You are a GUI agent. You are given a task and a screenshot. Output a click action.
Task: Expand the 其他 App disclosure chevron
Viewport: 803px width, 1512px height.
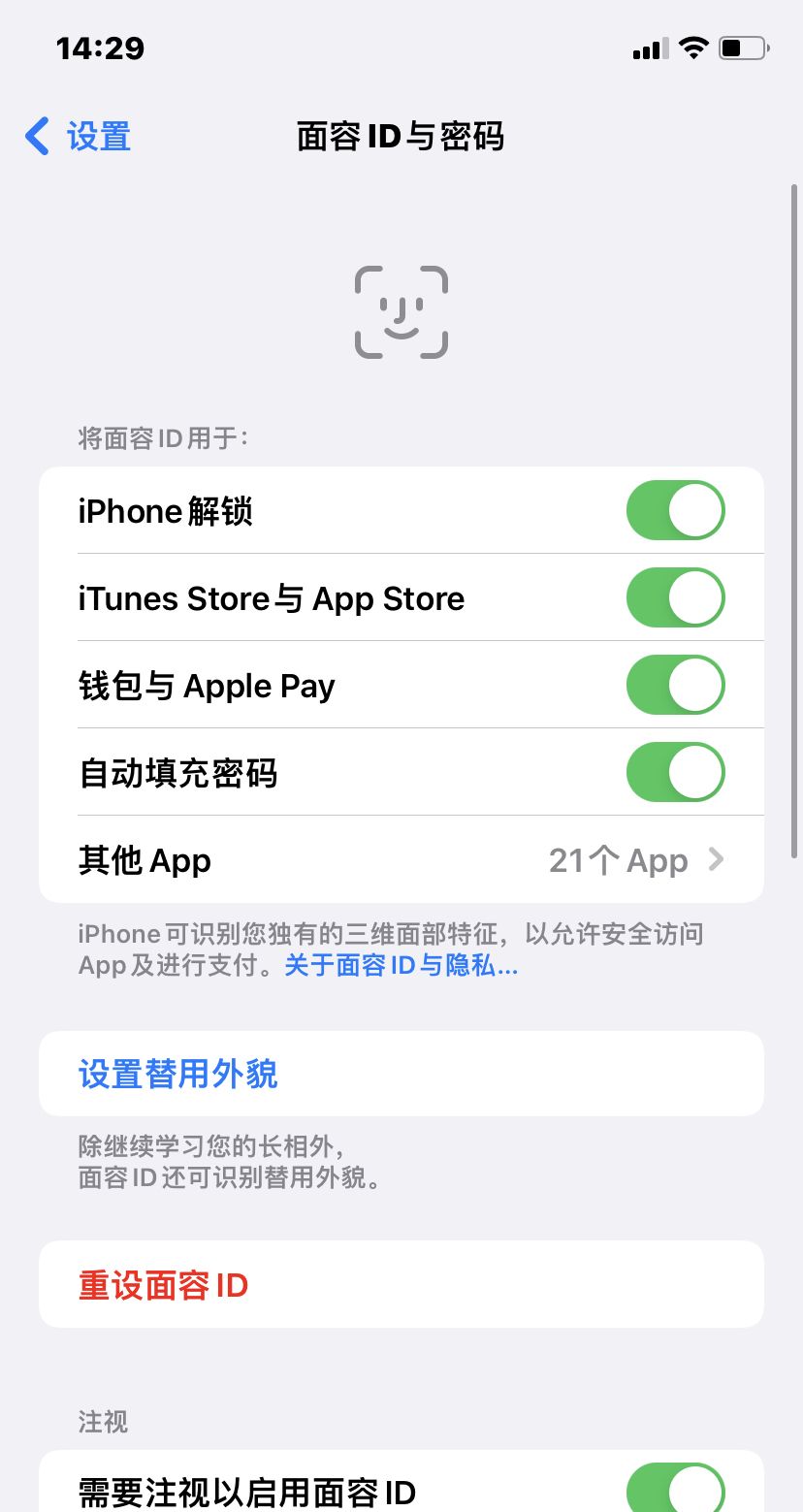point(715,859)
